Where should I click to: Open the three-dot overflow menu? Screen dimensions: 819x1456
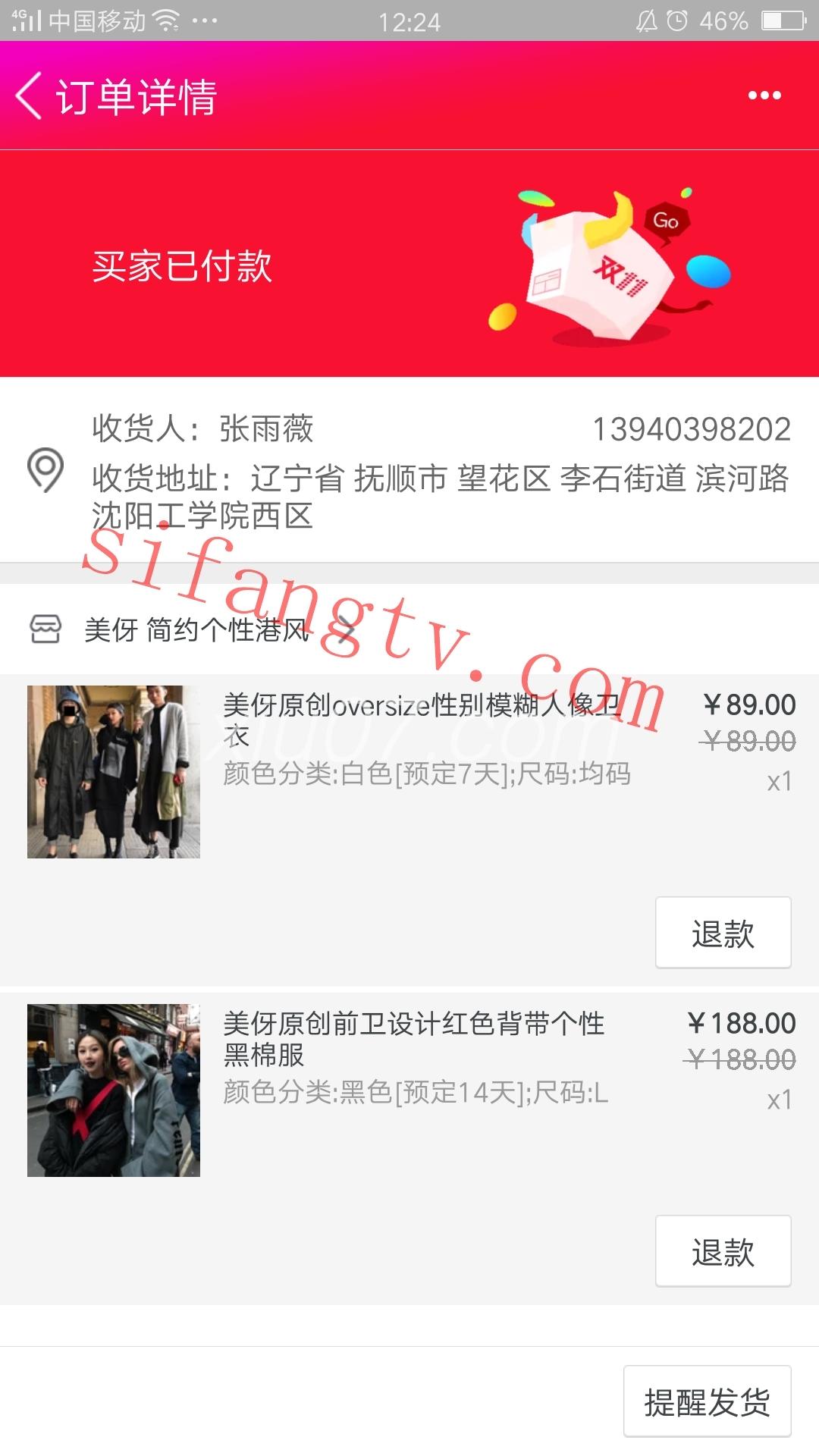[x=764, y=96]
